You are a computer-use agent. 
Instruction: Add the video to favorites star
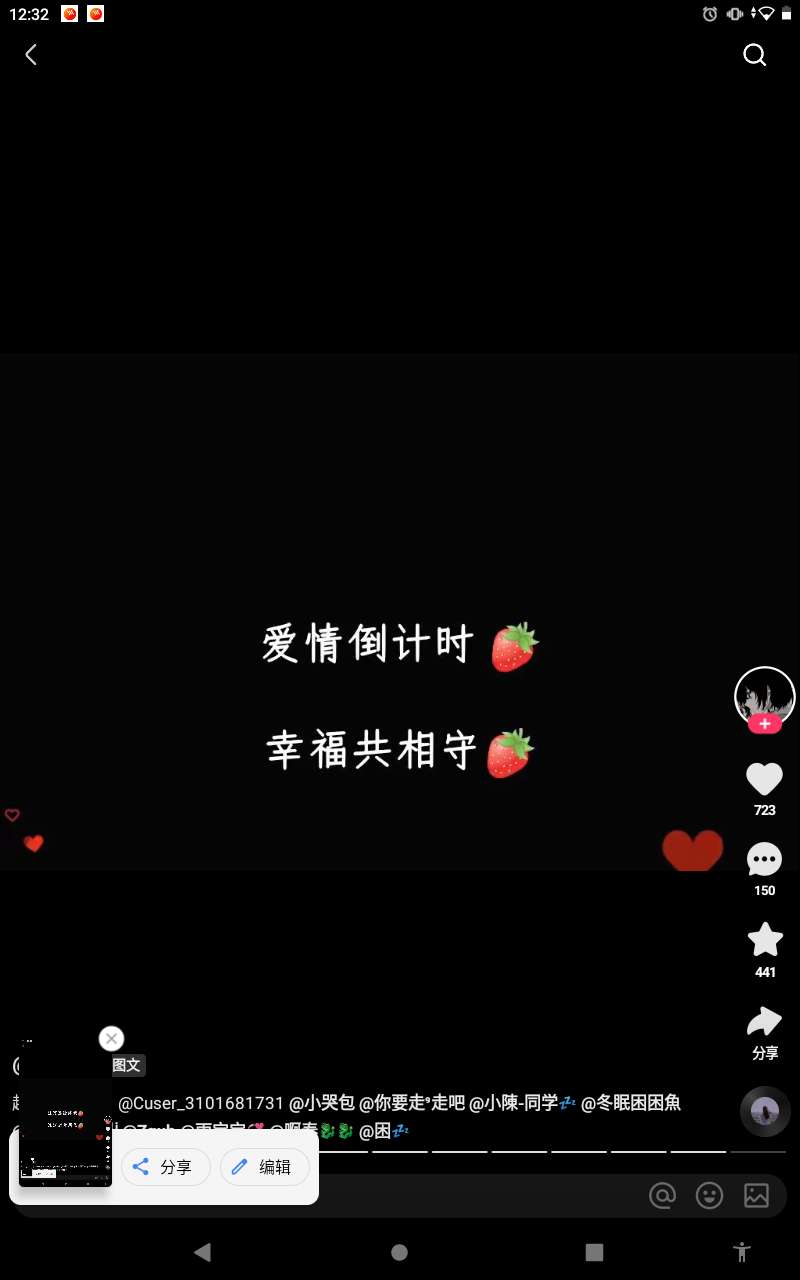(x=765, y=940)
